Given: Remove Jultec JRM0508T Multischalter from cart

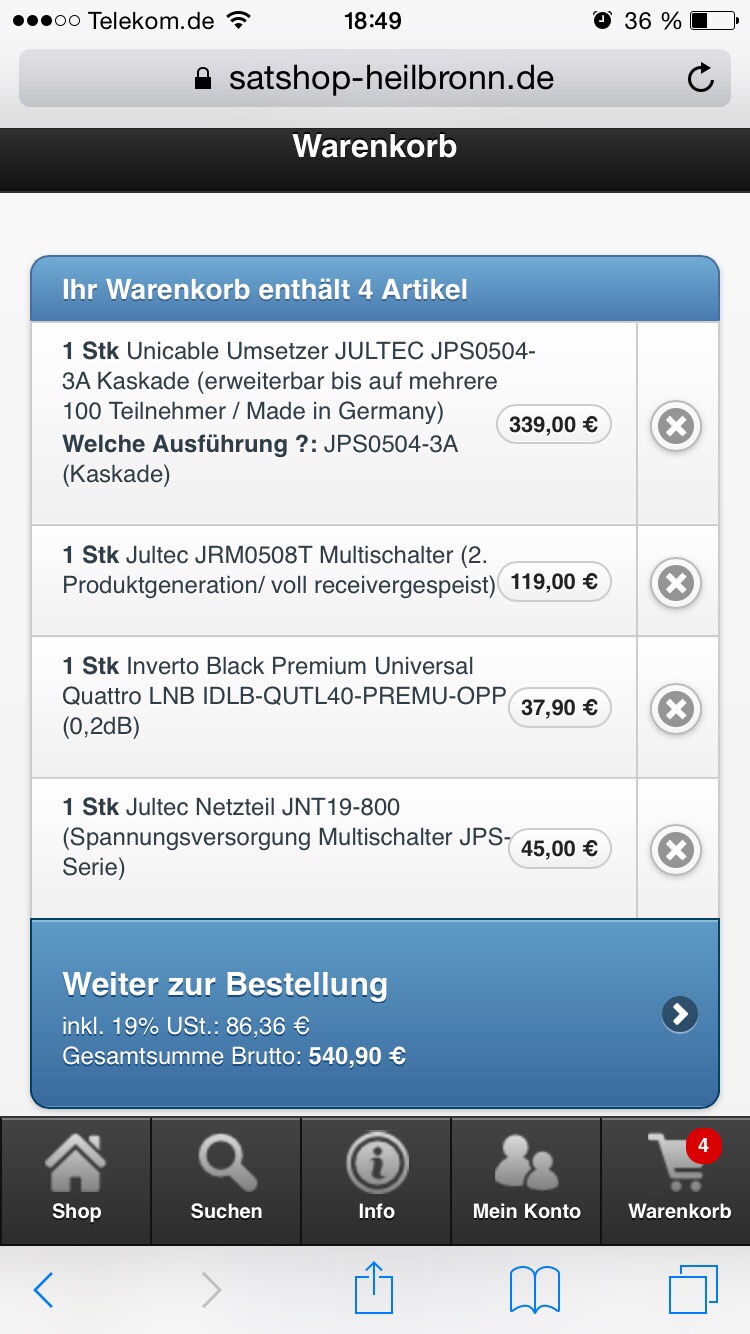Looking at the screenshot, I should coord(676,582).
